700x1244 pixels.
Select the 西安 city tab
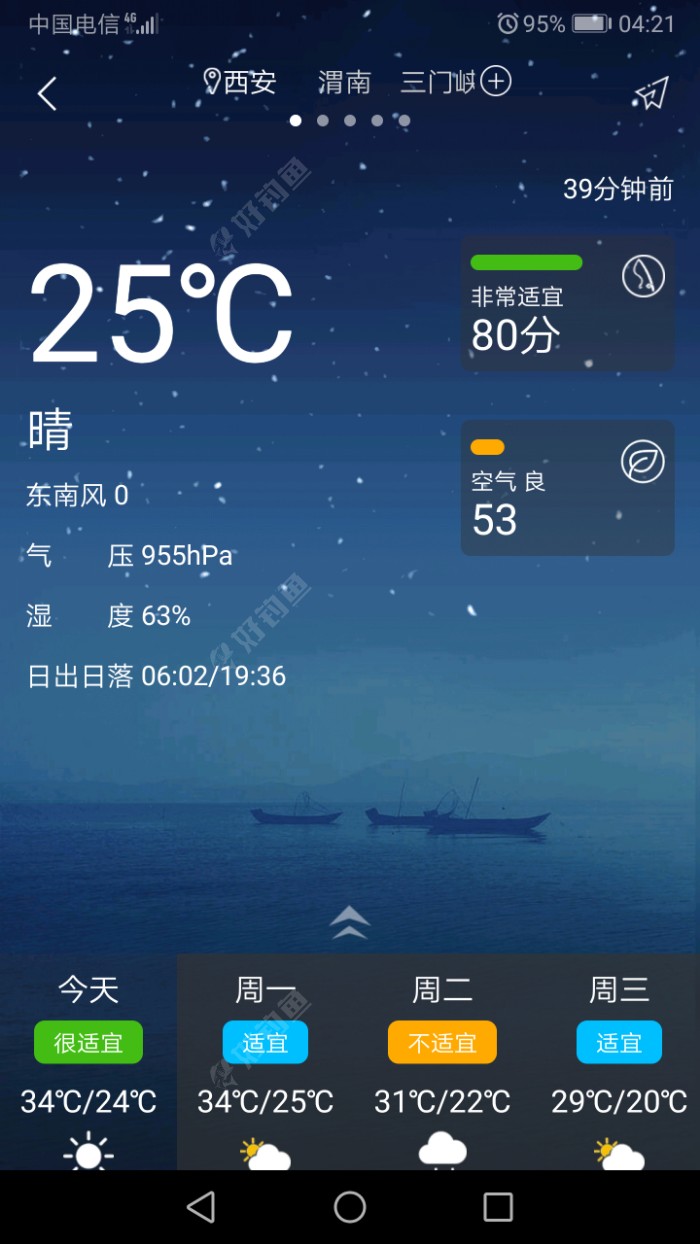click(241, 82)
